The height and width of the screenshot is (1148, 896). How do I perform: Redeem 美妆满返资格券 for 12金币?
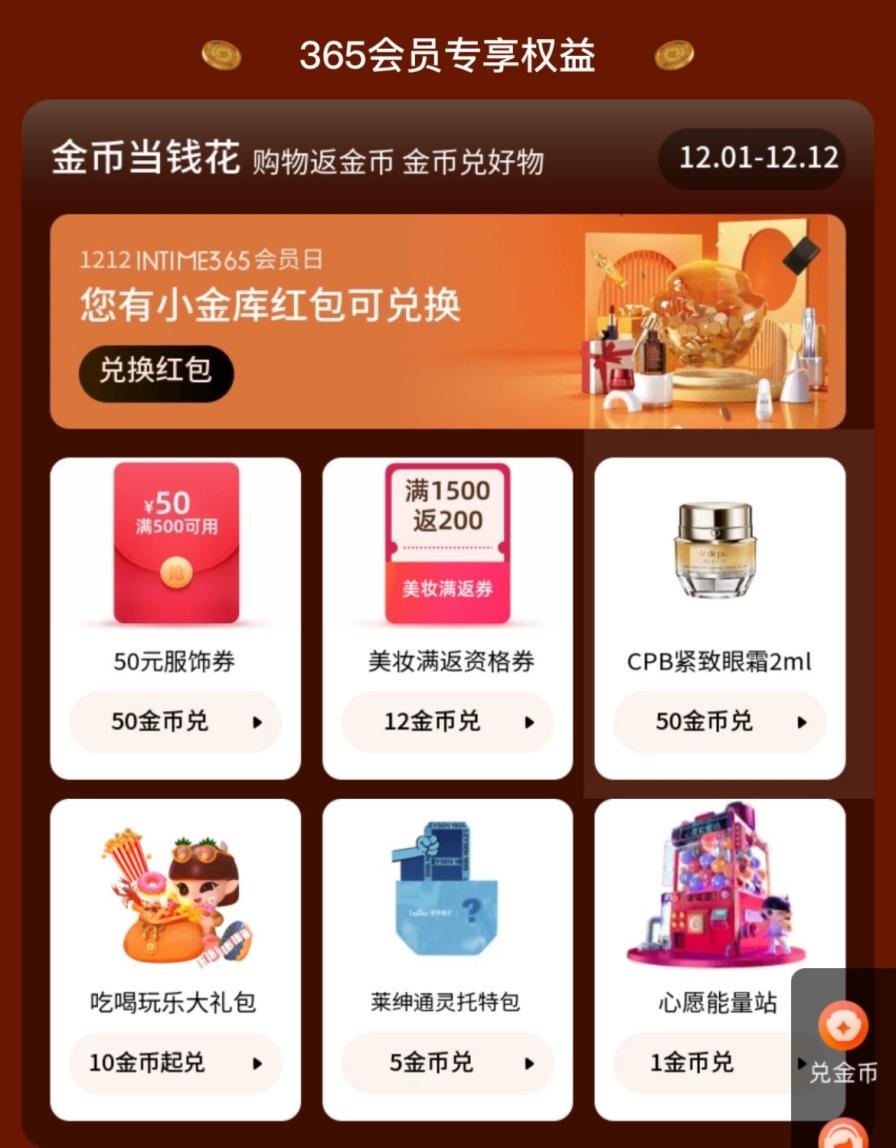(x=447, y=722)
